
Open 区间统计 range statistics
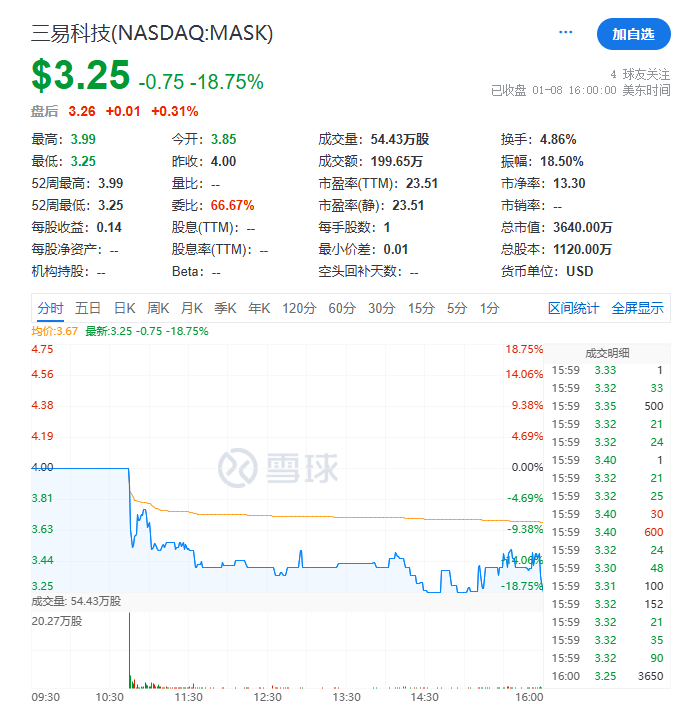point(573,308)
